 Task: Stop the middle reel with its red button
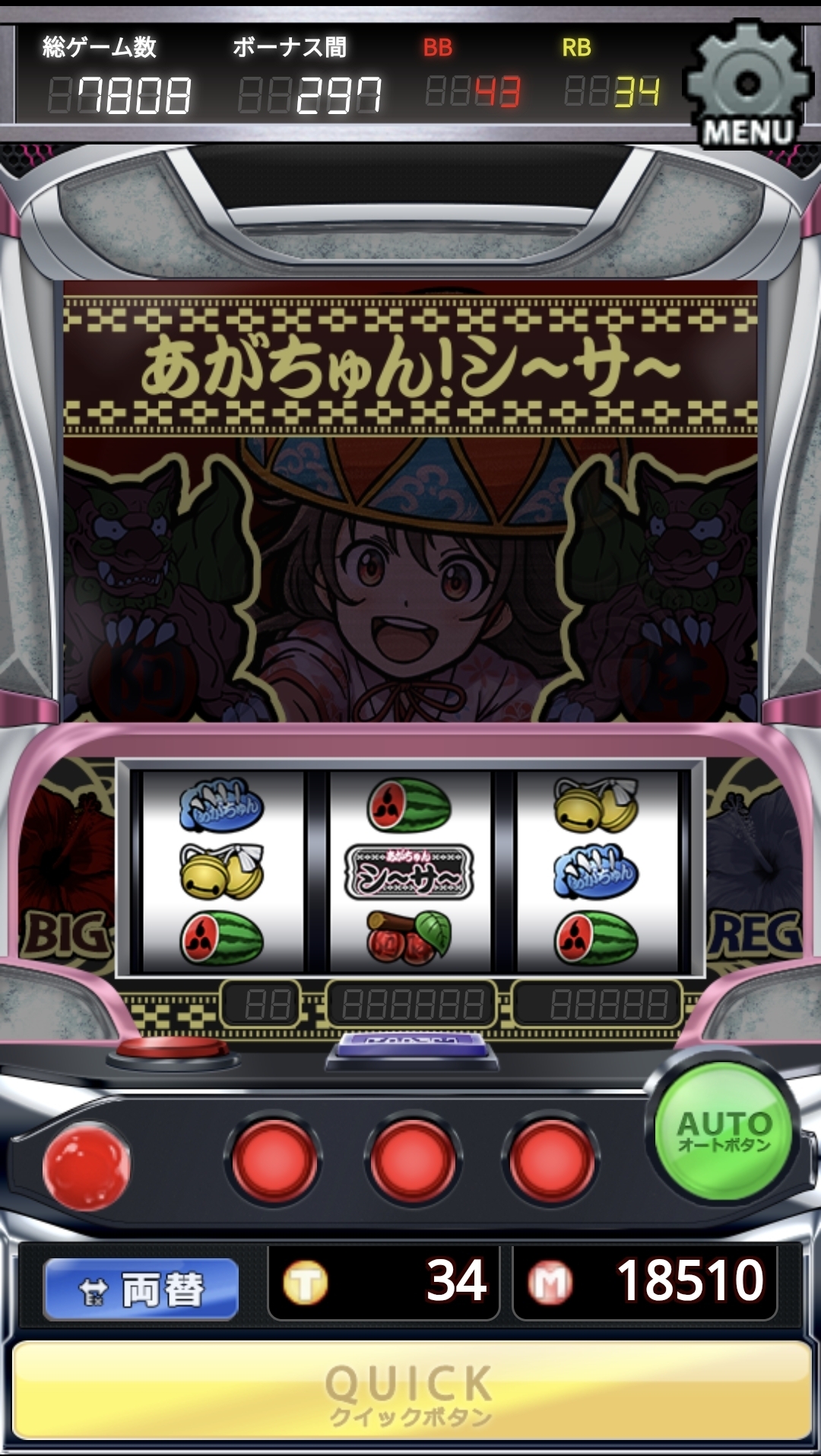click(412, 1161)
